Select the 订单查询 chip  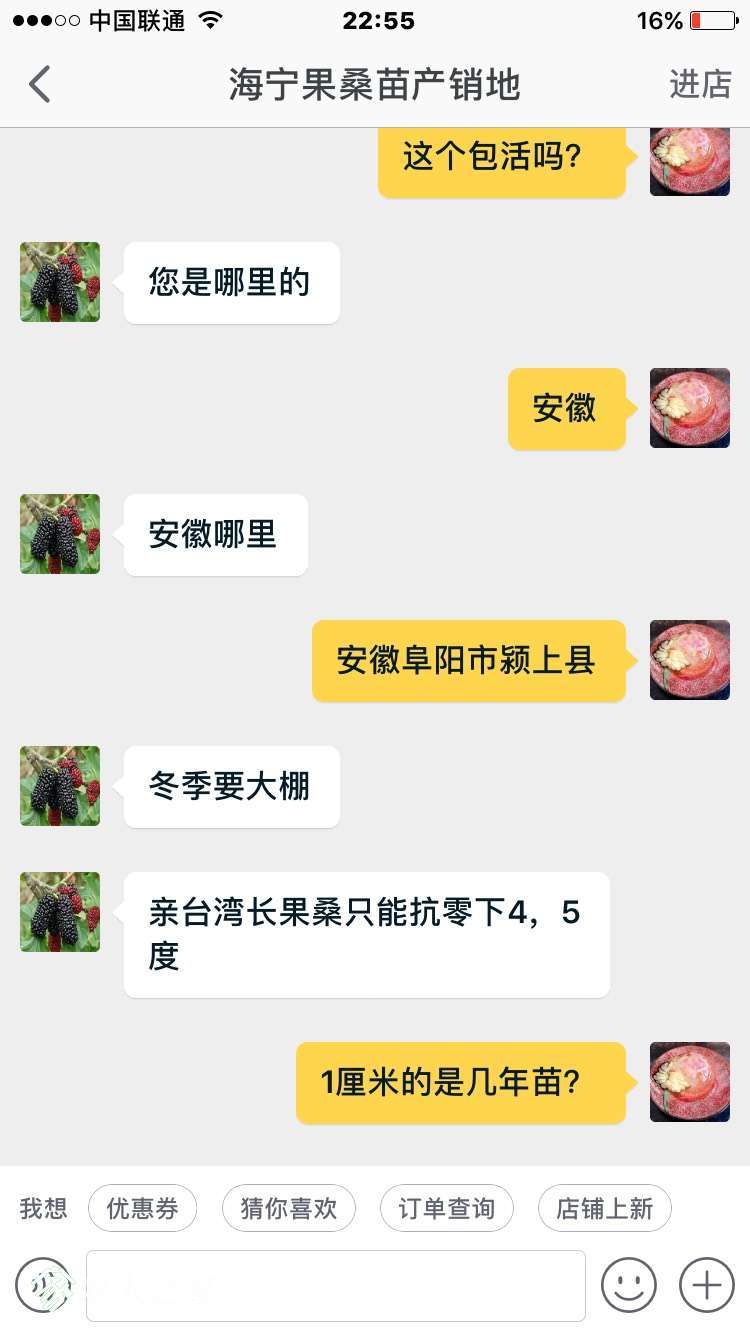pos(447,1208)
